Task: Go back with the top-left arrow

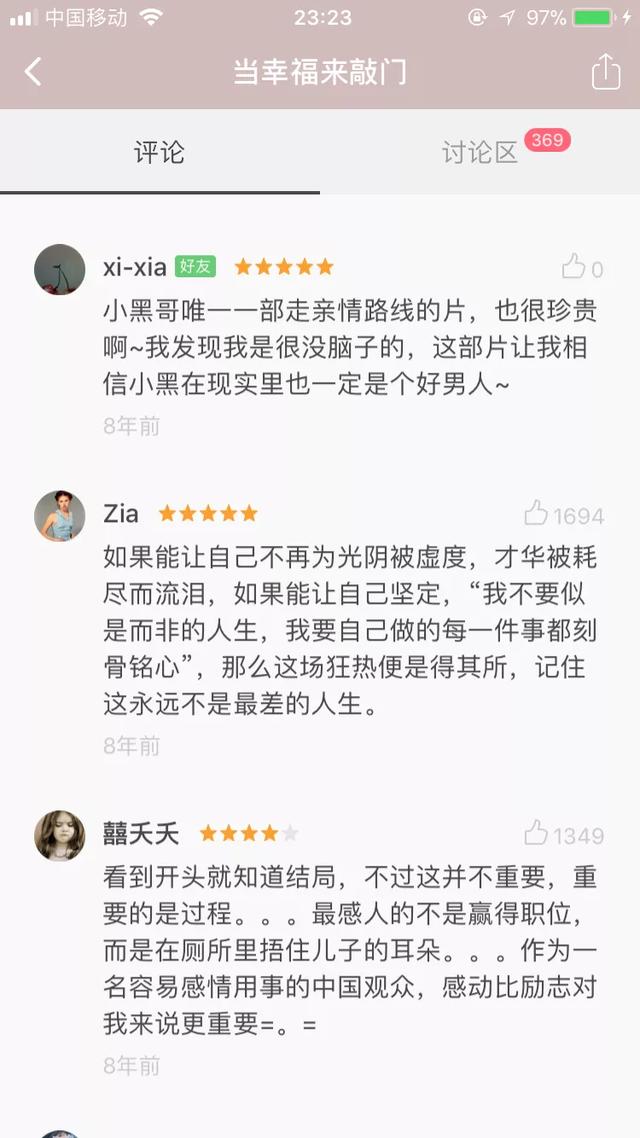Action: pos(33,72)
